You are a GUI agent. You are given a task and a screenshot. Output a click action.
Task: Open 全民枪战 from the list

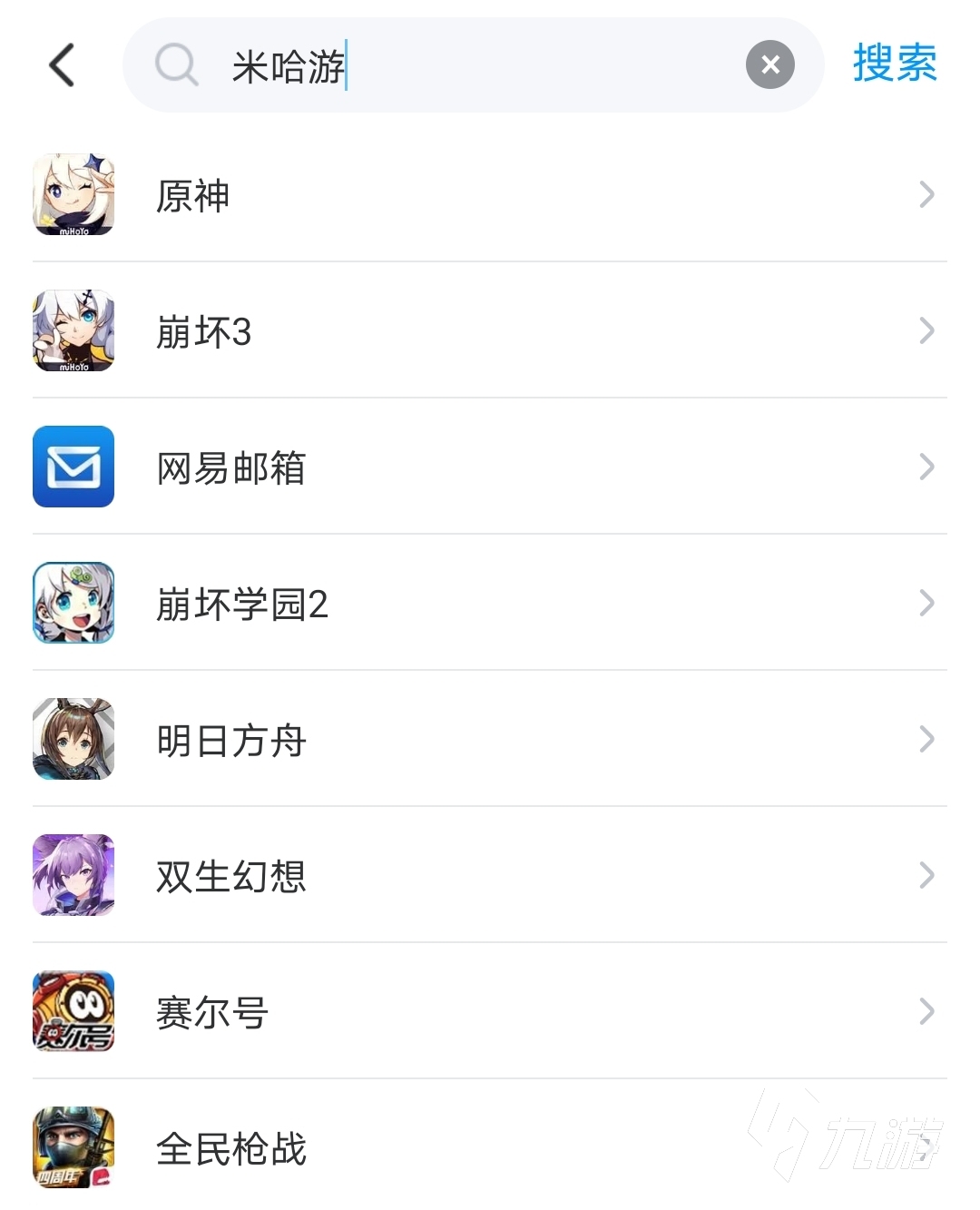point(490,1148)
